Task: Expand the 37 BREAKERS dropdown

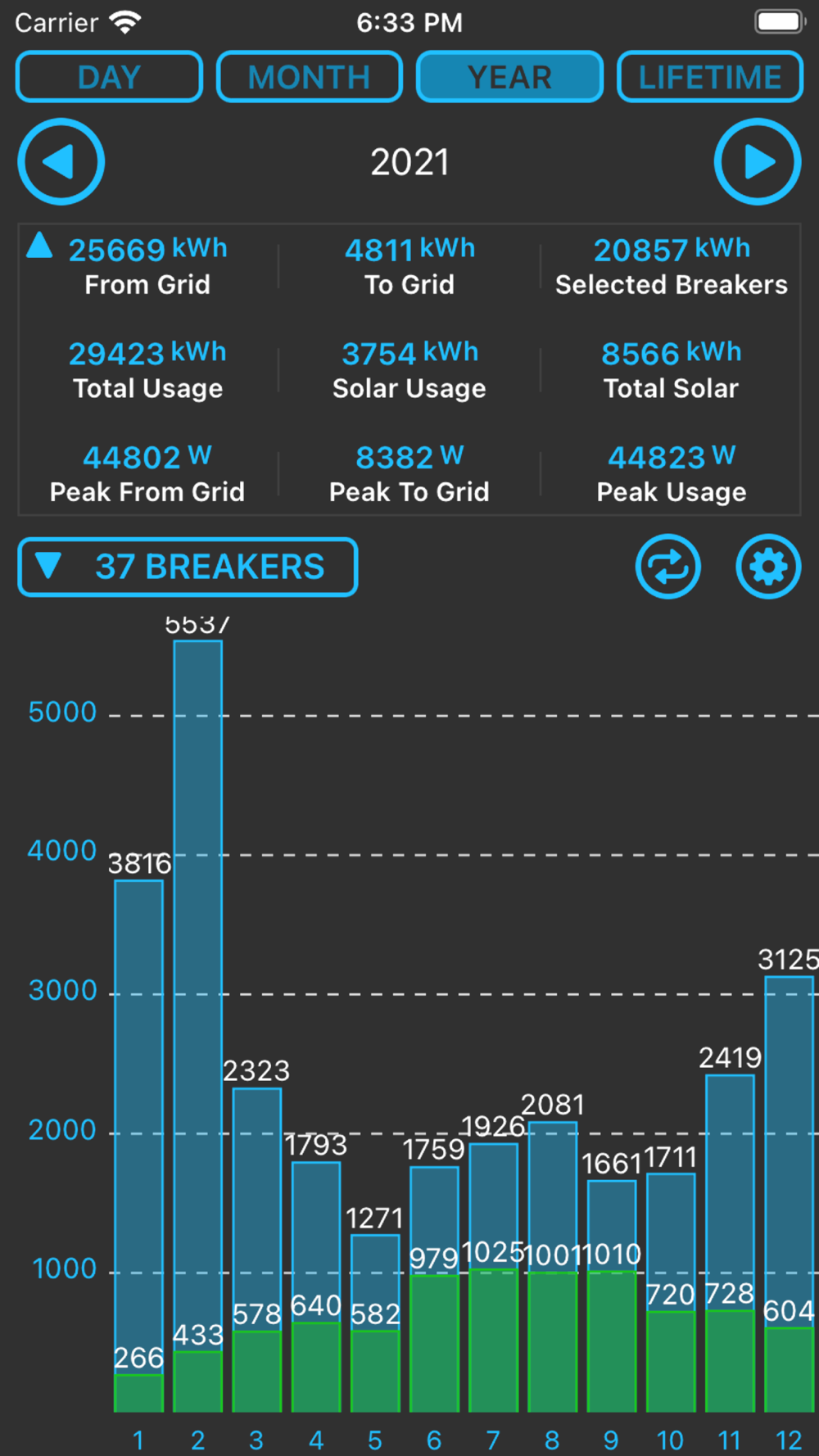Action: tap(188, 567)
